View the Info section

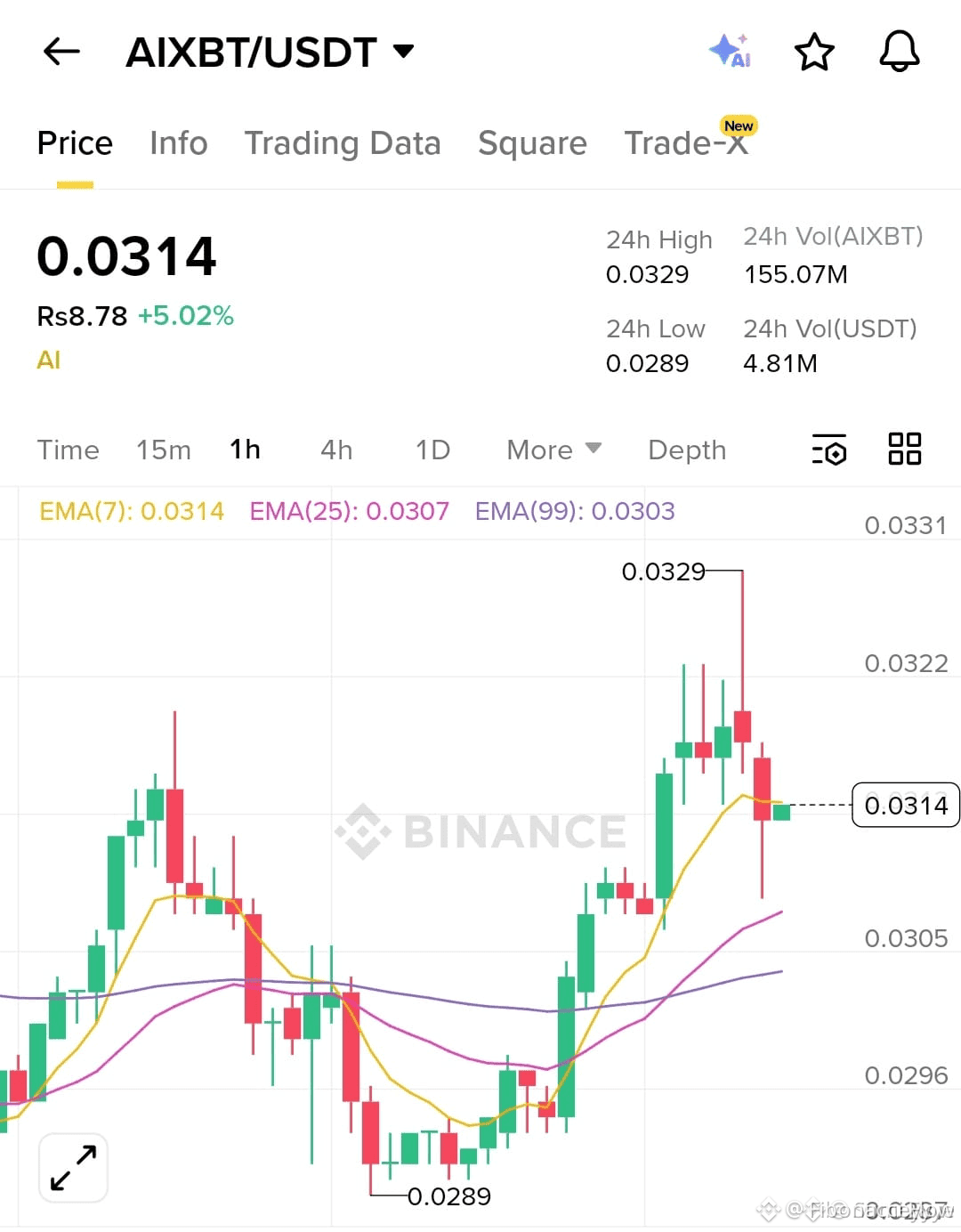coord(178,143)
